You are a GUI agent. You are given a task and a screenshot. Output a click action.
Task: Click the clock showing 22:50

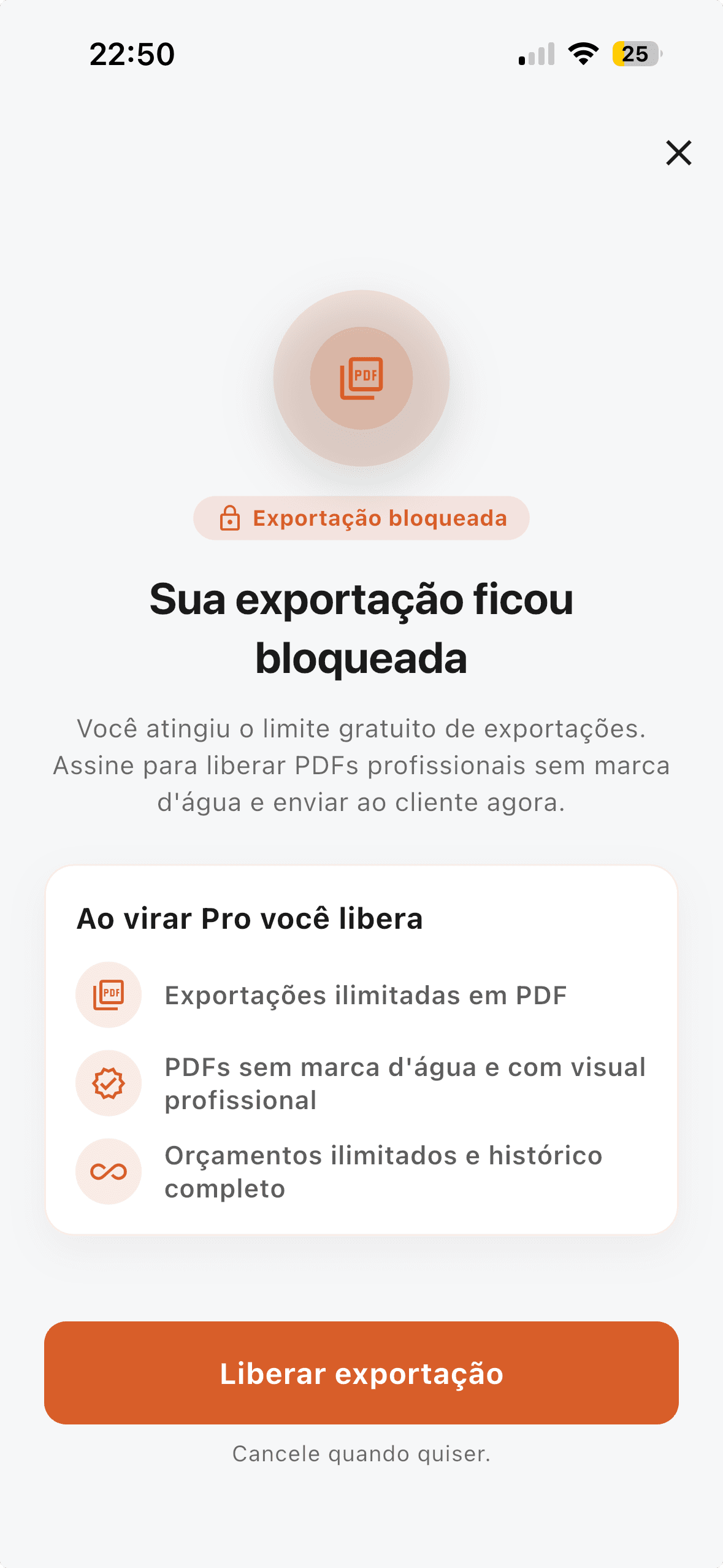(x=131, y=54)
